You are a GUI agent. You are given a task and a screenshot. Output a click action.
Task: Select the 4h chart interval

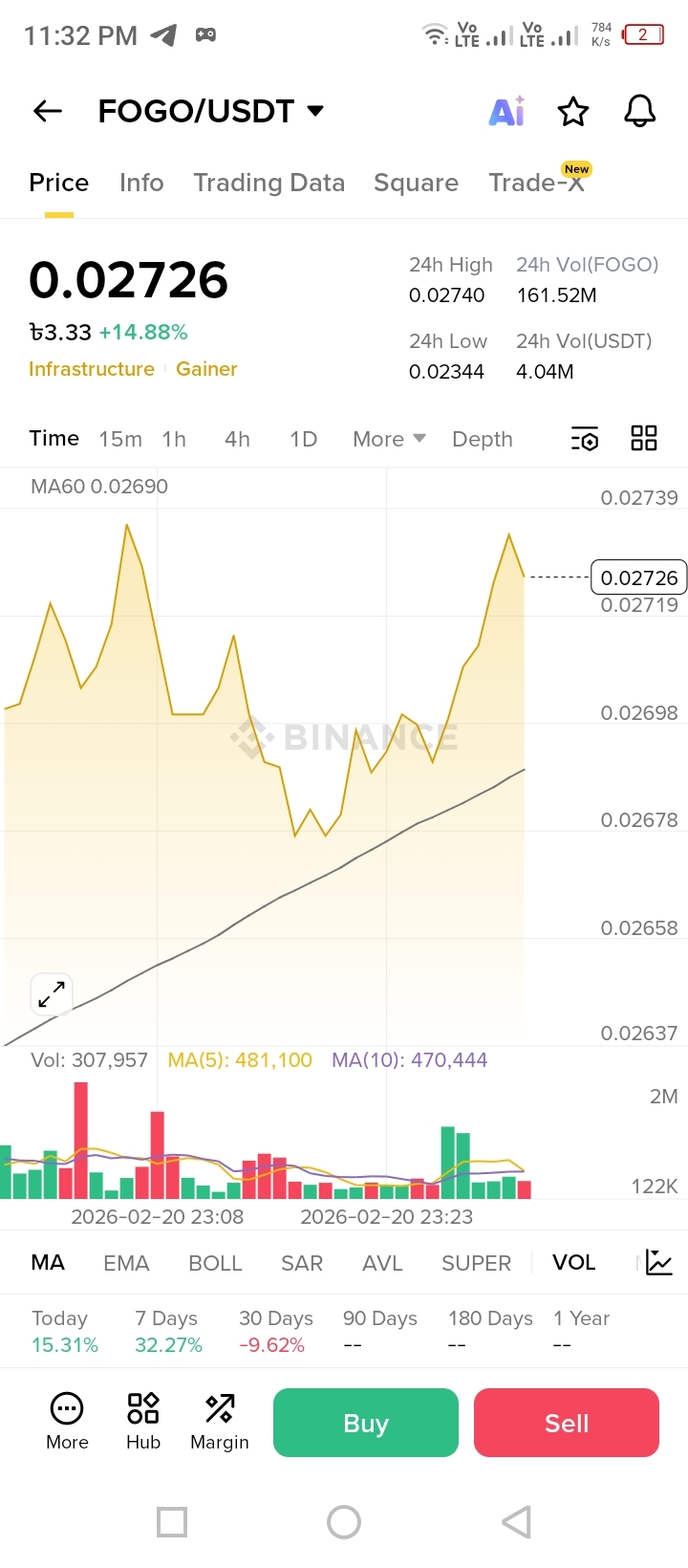click(x=237, y=439)
